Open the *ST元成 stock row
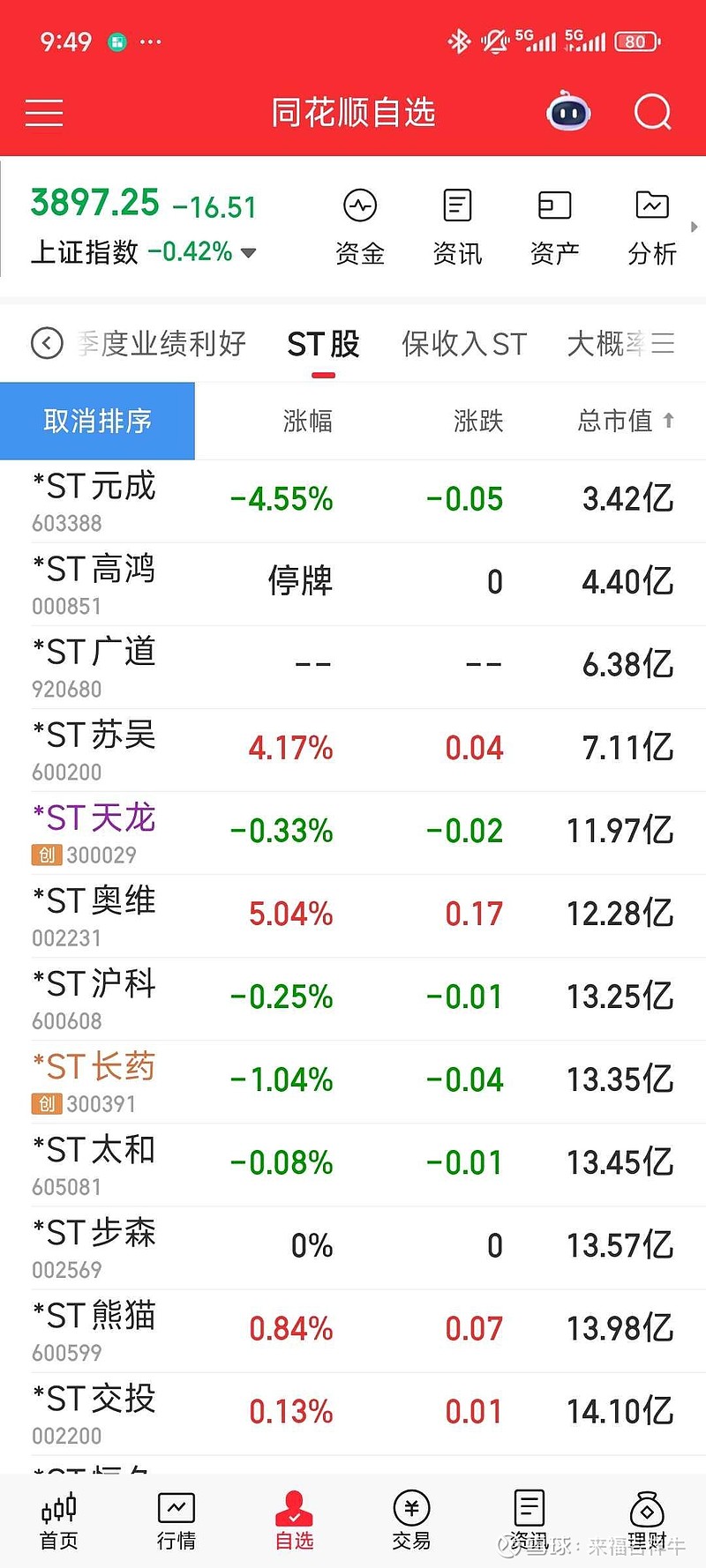Screen dimensions: 706x1568 coord(353,500)
